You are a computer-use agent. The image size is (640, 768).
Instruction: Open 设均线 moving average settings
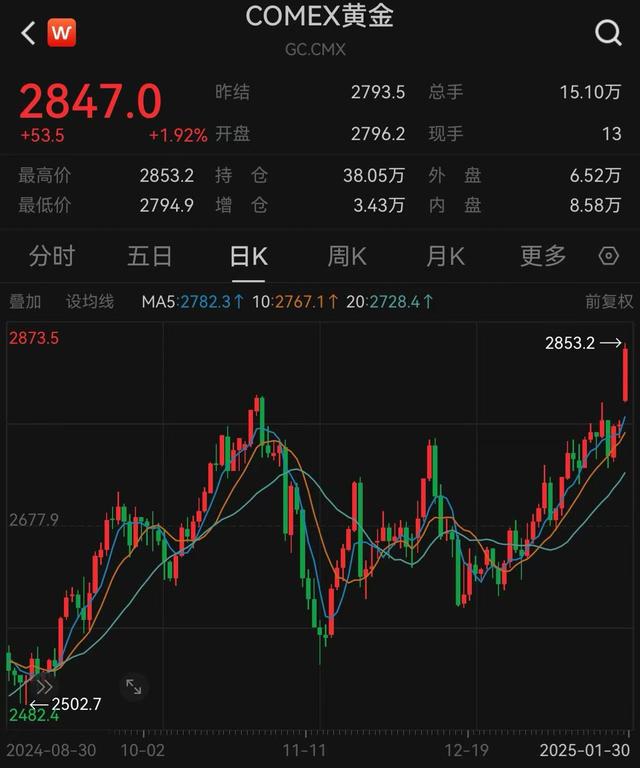coord(90,301)
